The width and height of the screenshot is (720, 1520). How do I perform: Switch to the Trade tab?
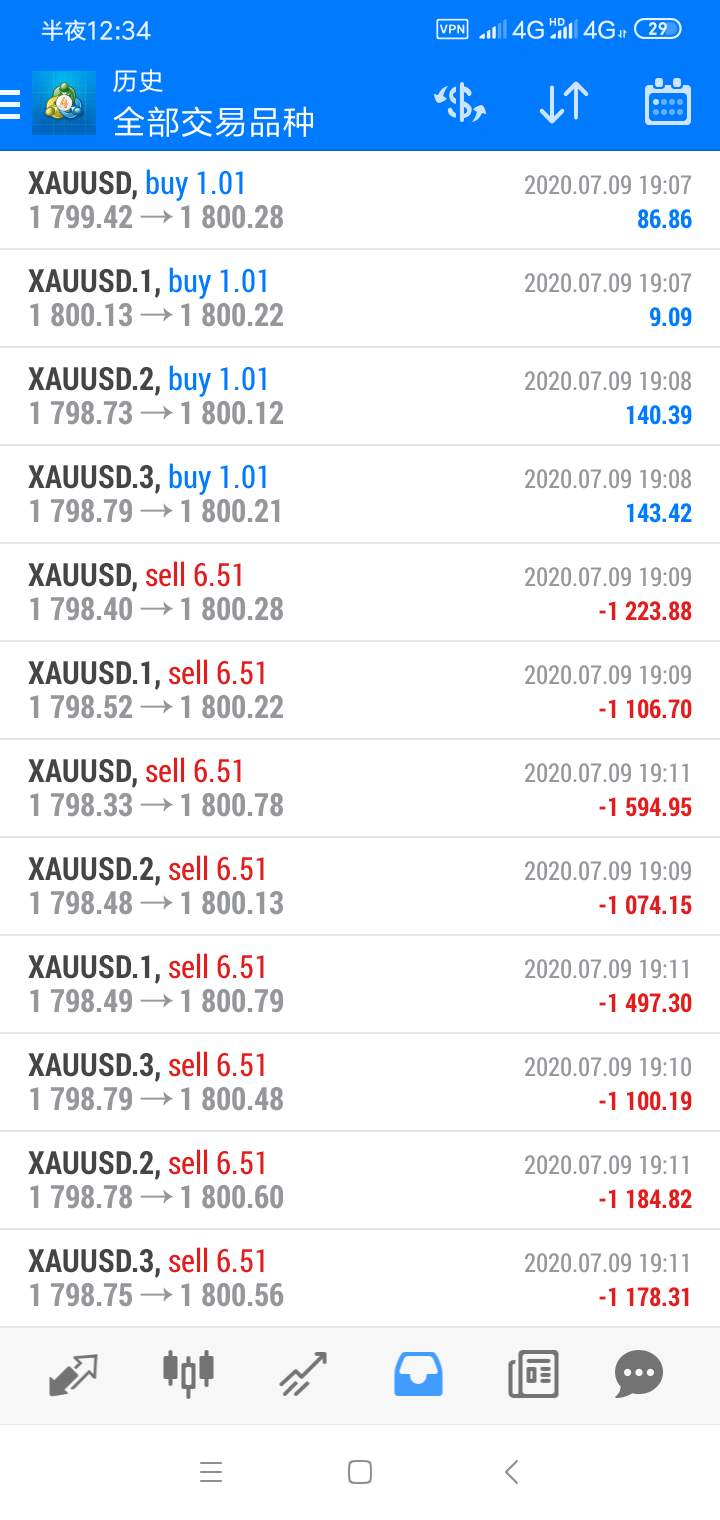(303, 1374)
